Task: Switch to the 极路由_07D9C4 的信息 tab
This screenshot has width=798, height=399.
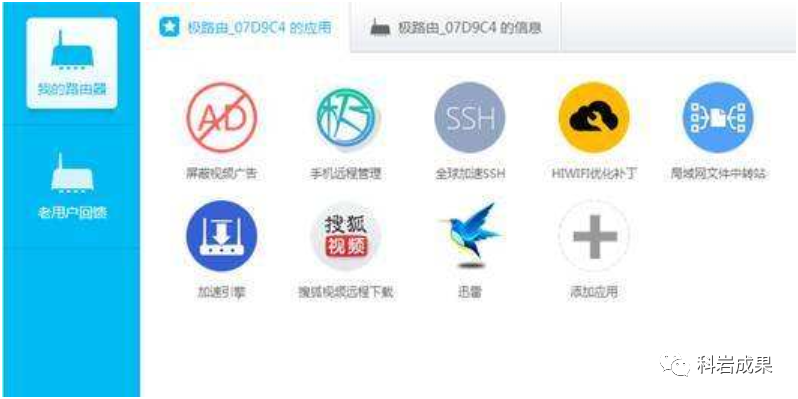Action: (x=455, y=28)
